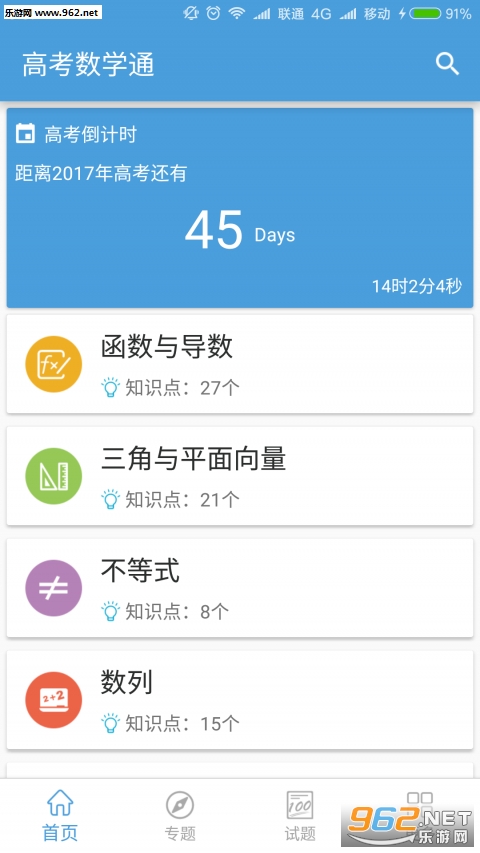The width and height of the screenshot is (480, 853).
Task: Open the 数列 topic card
Action: 240,700
